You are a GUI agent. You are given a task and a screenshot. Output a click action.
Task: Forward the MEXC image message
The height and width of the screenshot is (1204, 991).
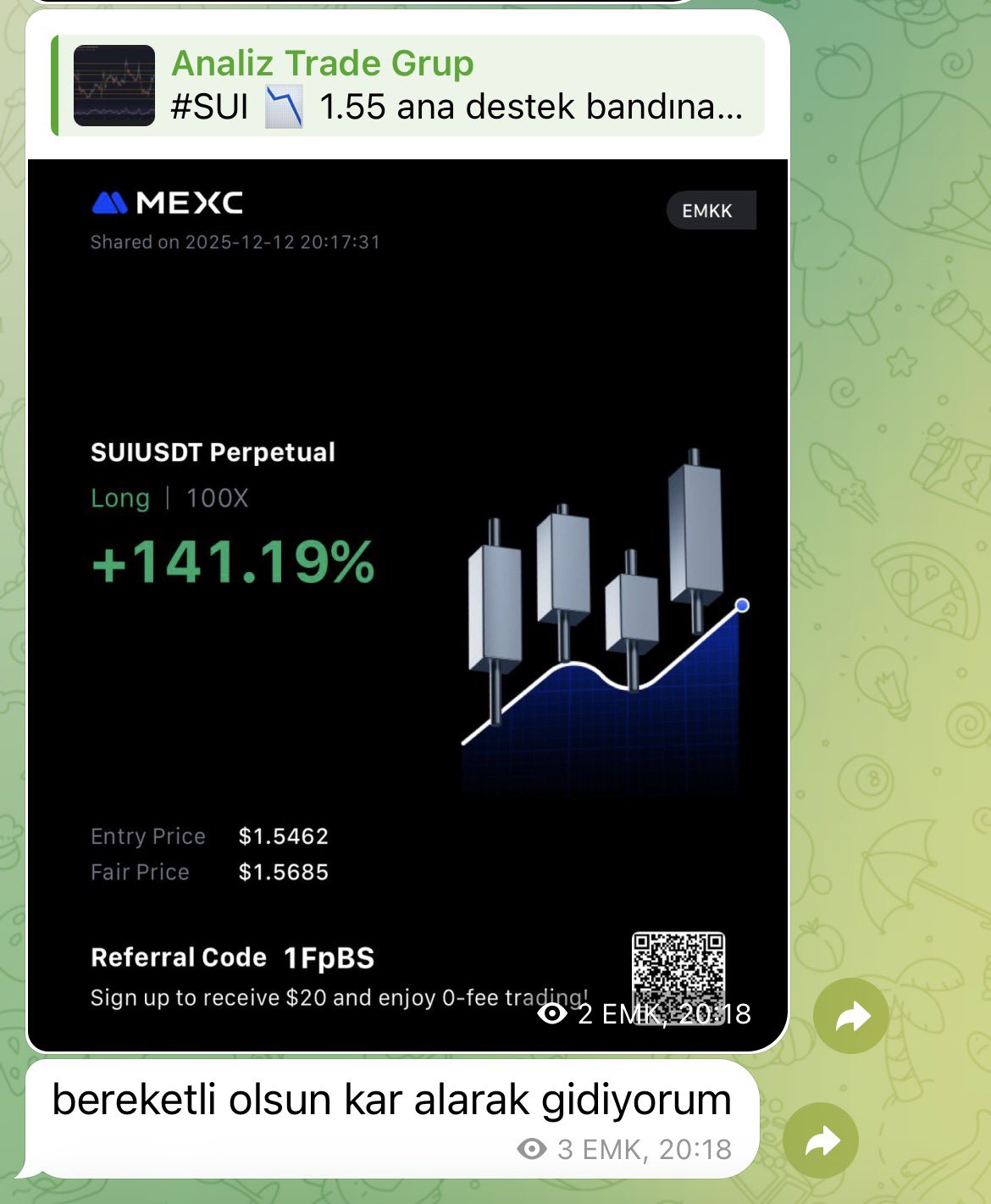click(850, 1016)
